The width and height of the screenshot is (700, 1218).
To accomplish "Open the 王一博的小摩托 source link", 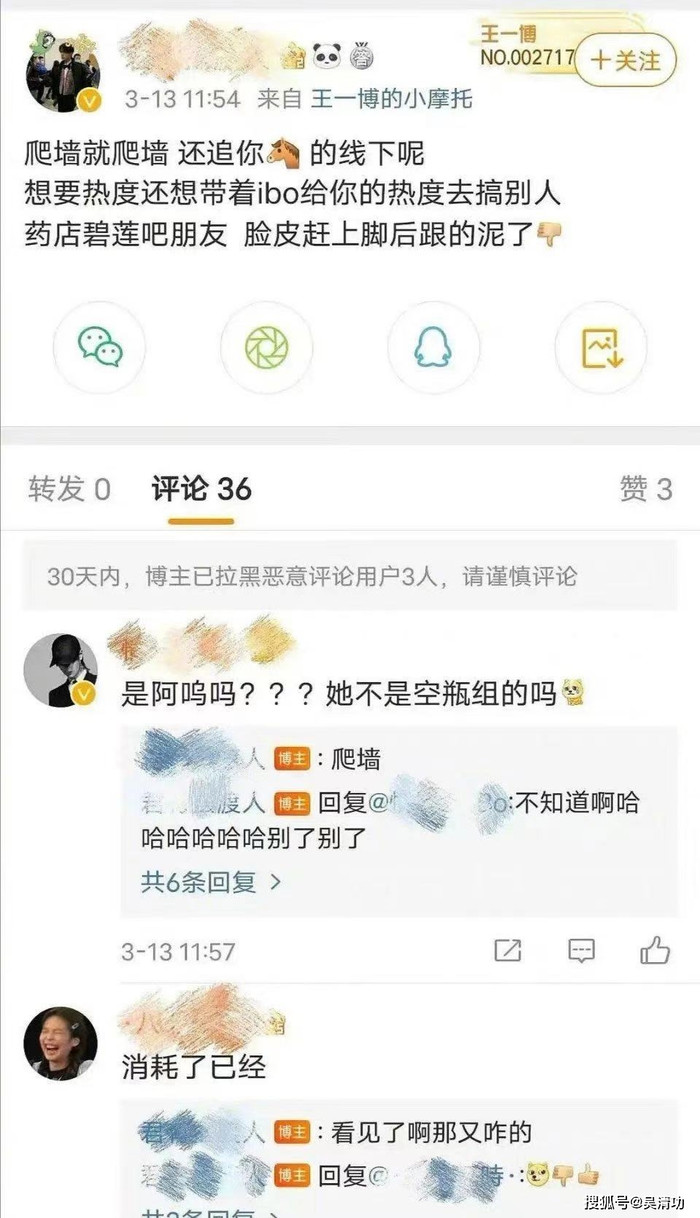I will click(391, 99).
